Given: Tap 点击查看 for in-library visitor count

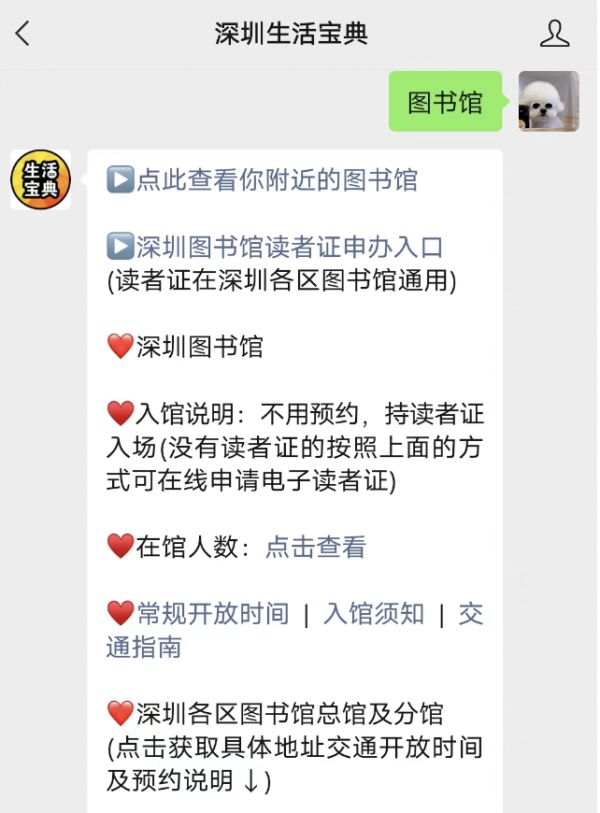Looking at the screenshot, I should (315, 547).
